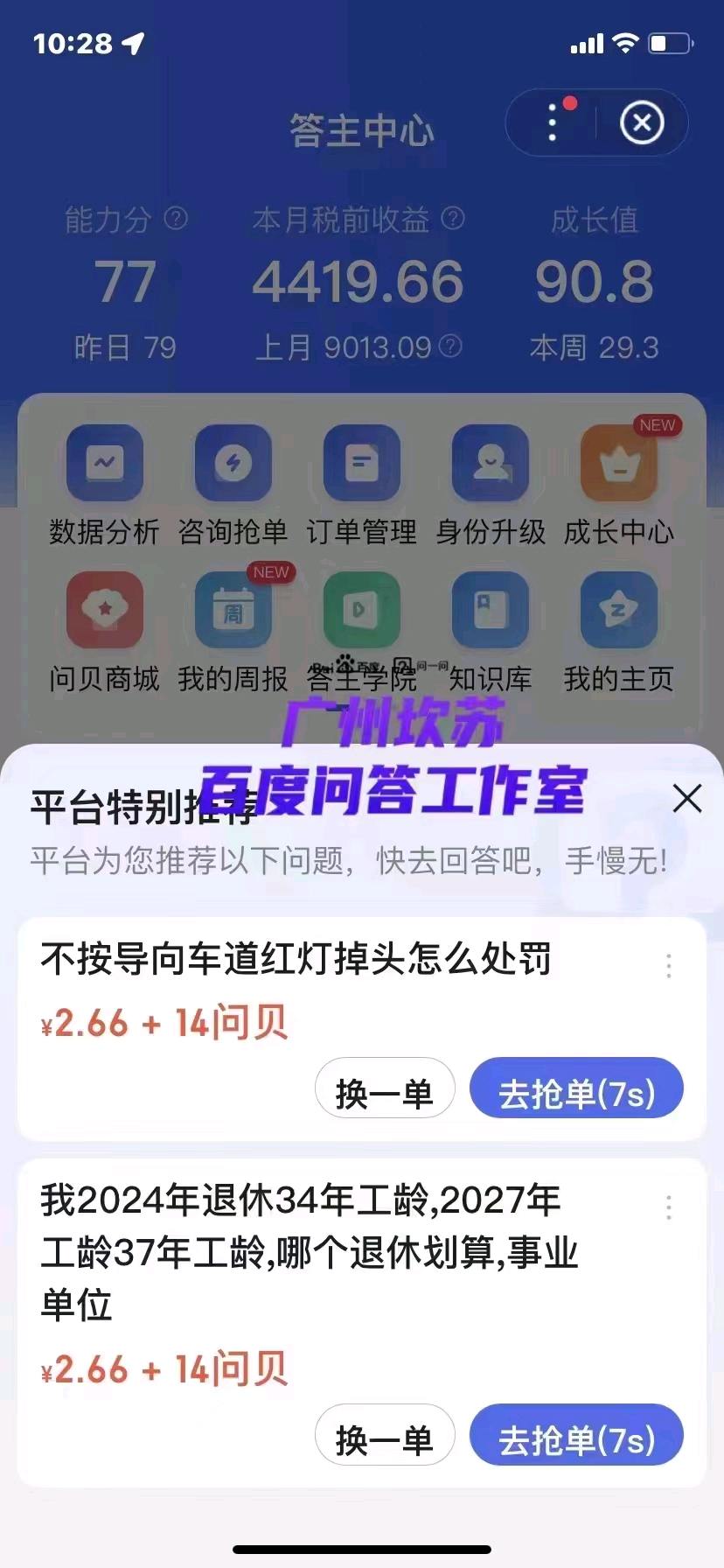Go to 我的主页
The width and height of the screenshot is (724, 1568).
click(618, 611)
